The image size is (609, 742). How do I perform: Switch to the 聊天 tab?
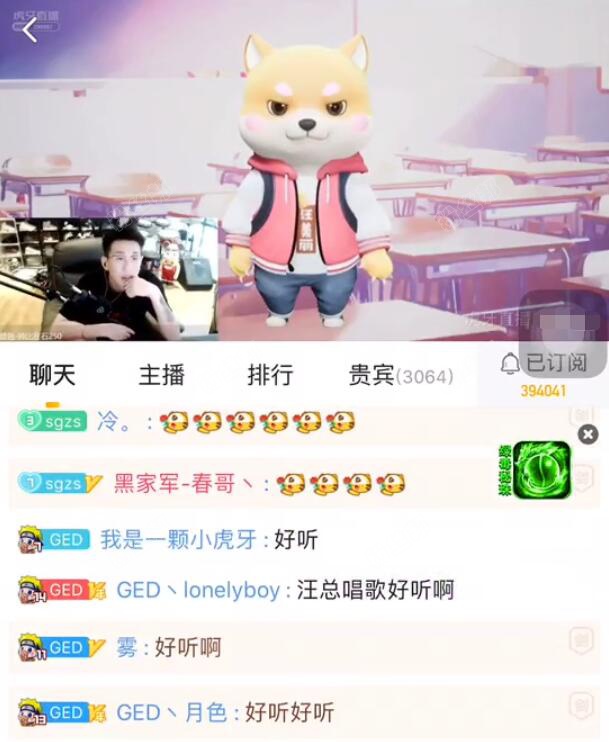[x=52, y=375]
